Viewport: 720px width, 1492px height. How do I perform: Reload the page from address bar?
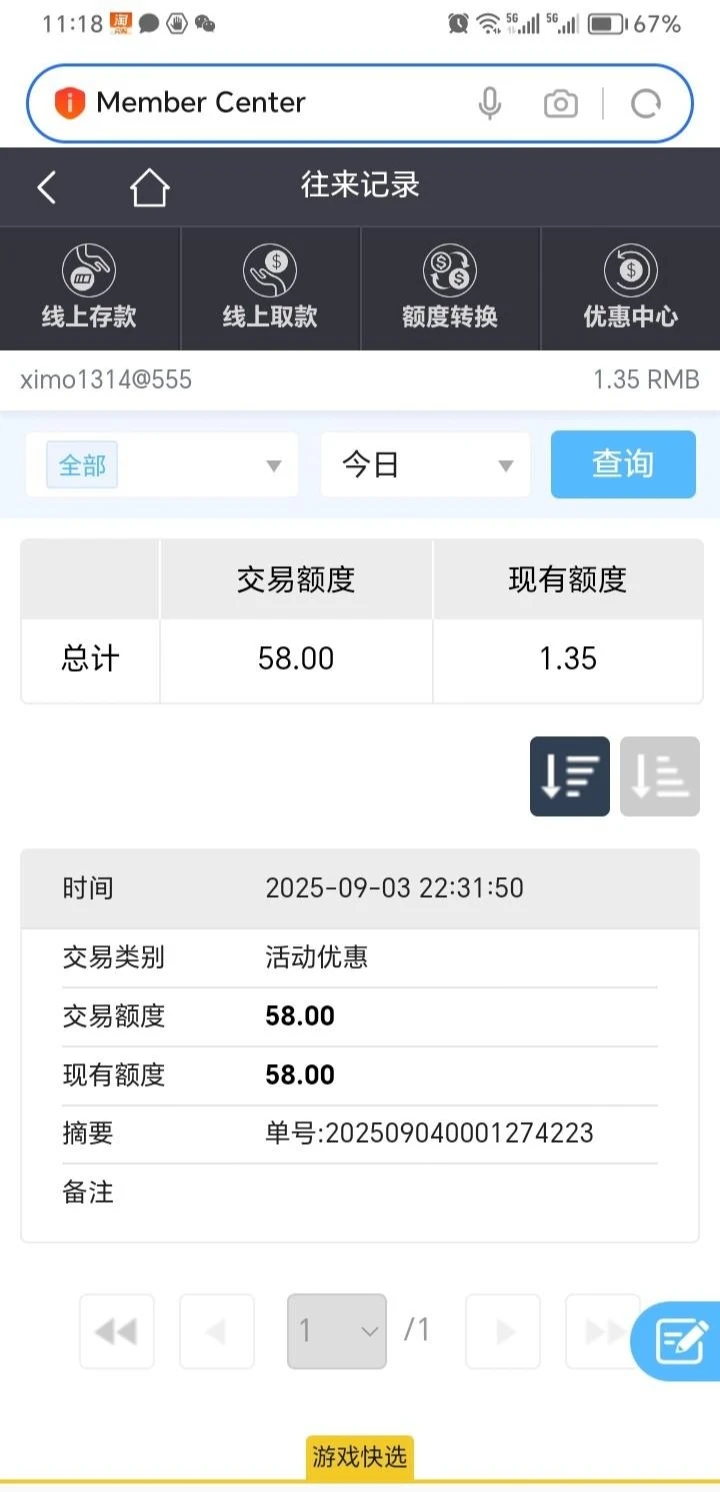tap(646, 103)
